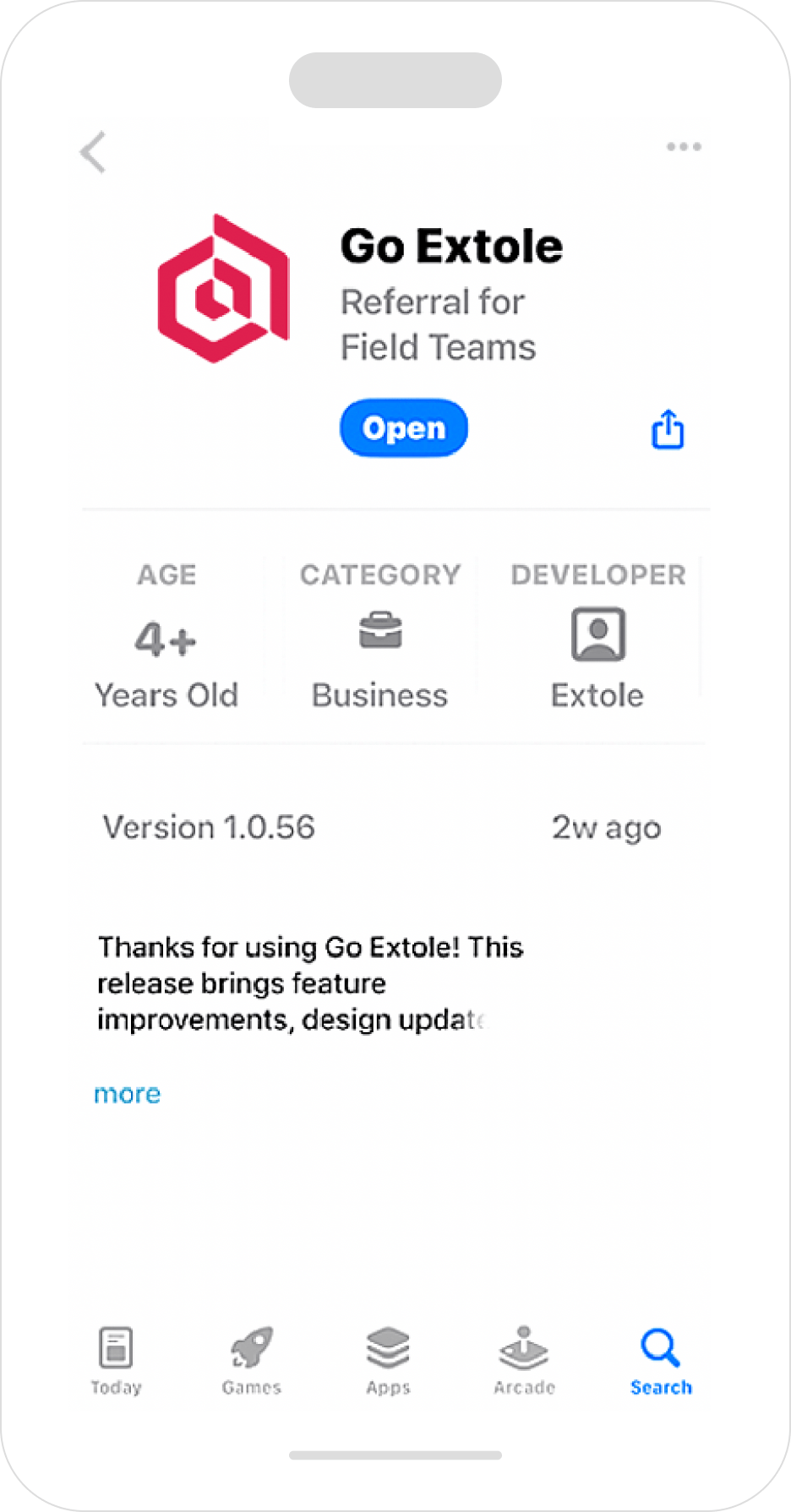Expand release notes with the more link
Viewport: 791px width, 1512px height.
point(127,1093)
